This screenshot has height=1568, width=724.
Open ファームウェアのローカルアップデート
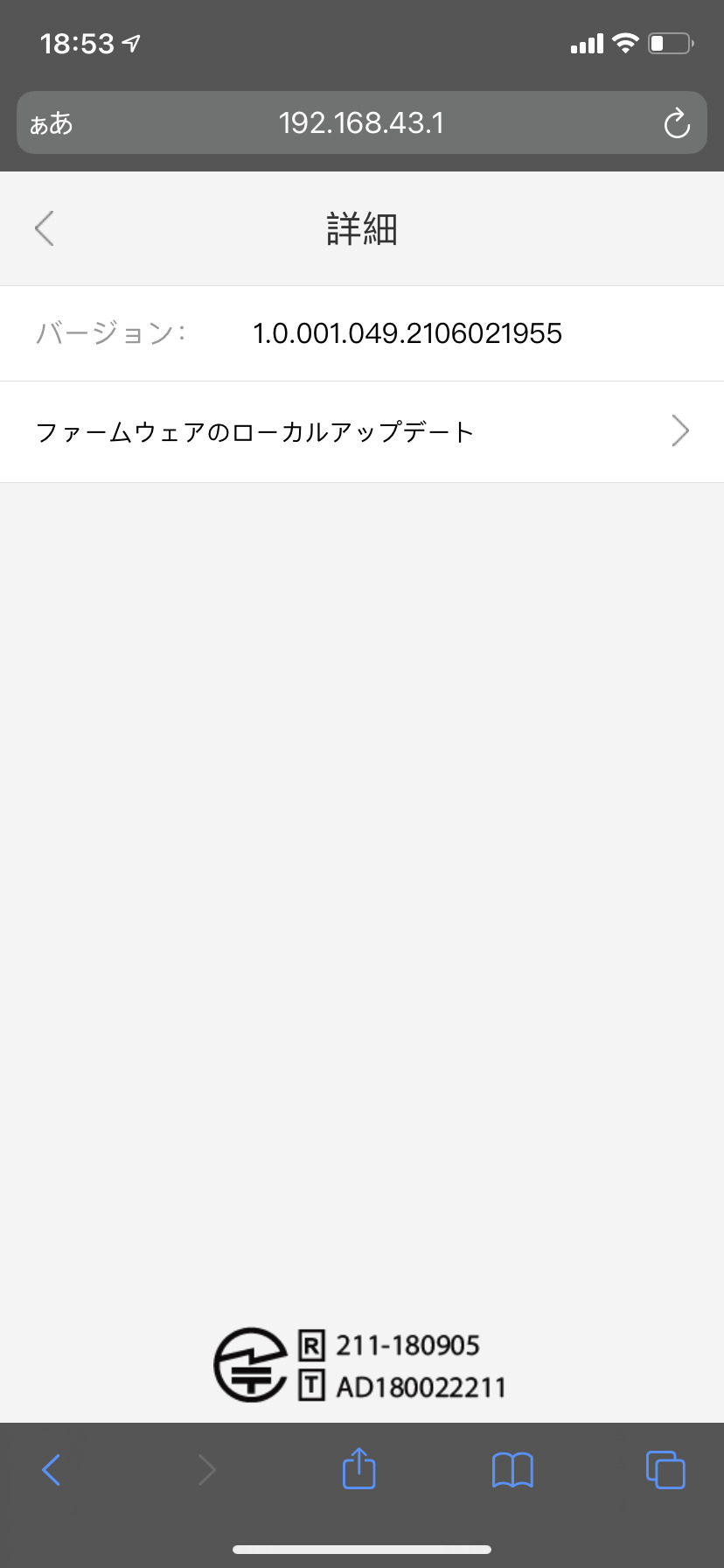pyautogui.click(x=362, y=431)
